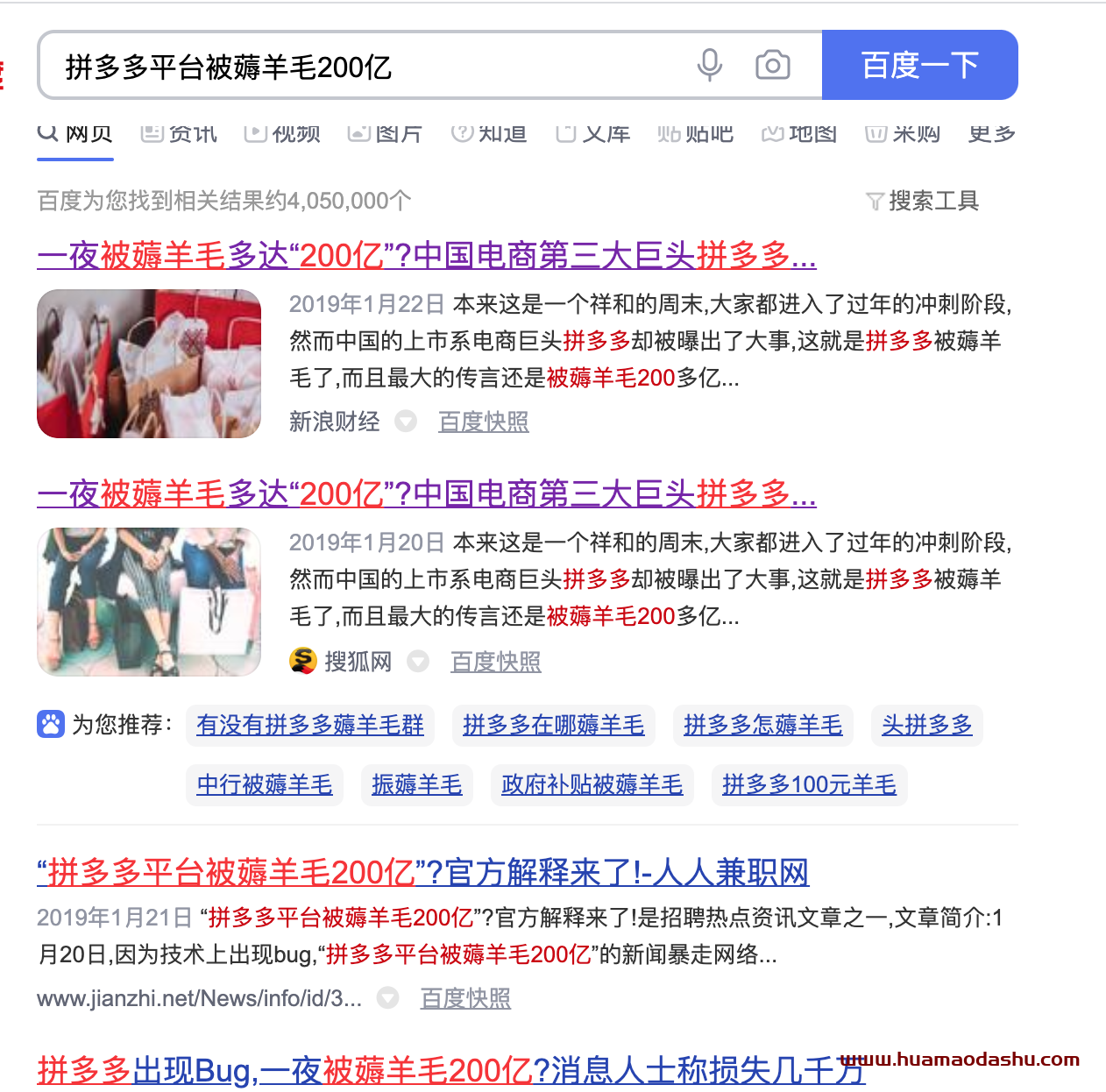Open image search with the camera icon
Screen dimensions: 1106x1092
pos(772,65)
